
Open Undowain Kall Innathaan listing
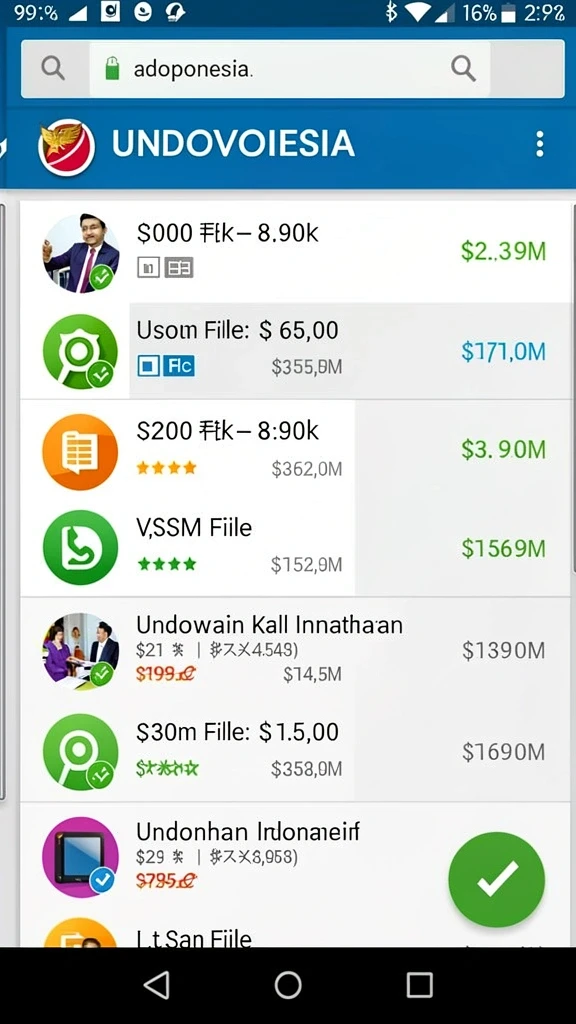(295, 649)
